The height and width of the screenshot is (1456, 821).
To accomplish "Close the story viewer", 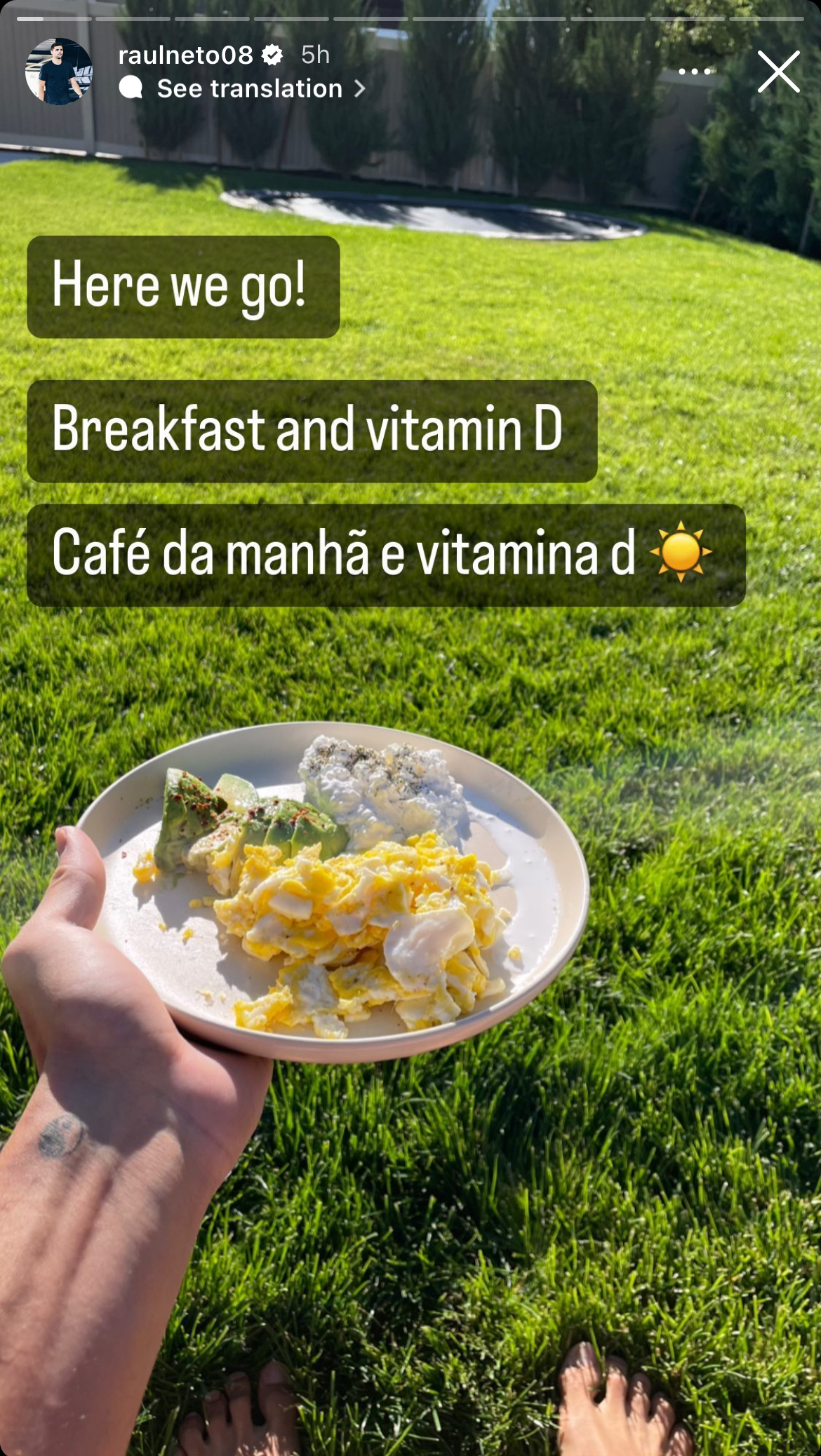I will [778, 72].
